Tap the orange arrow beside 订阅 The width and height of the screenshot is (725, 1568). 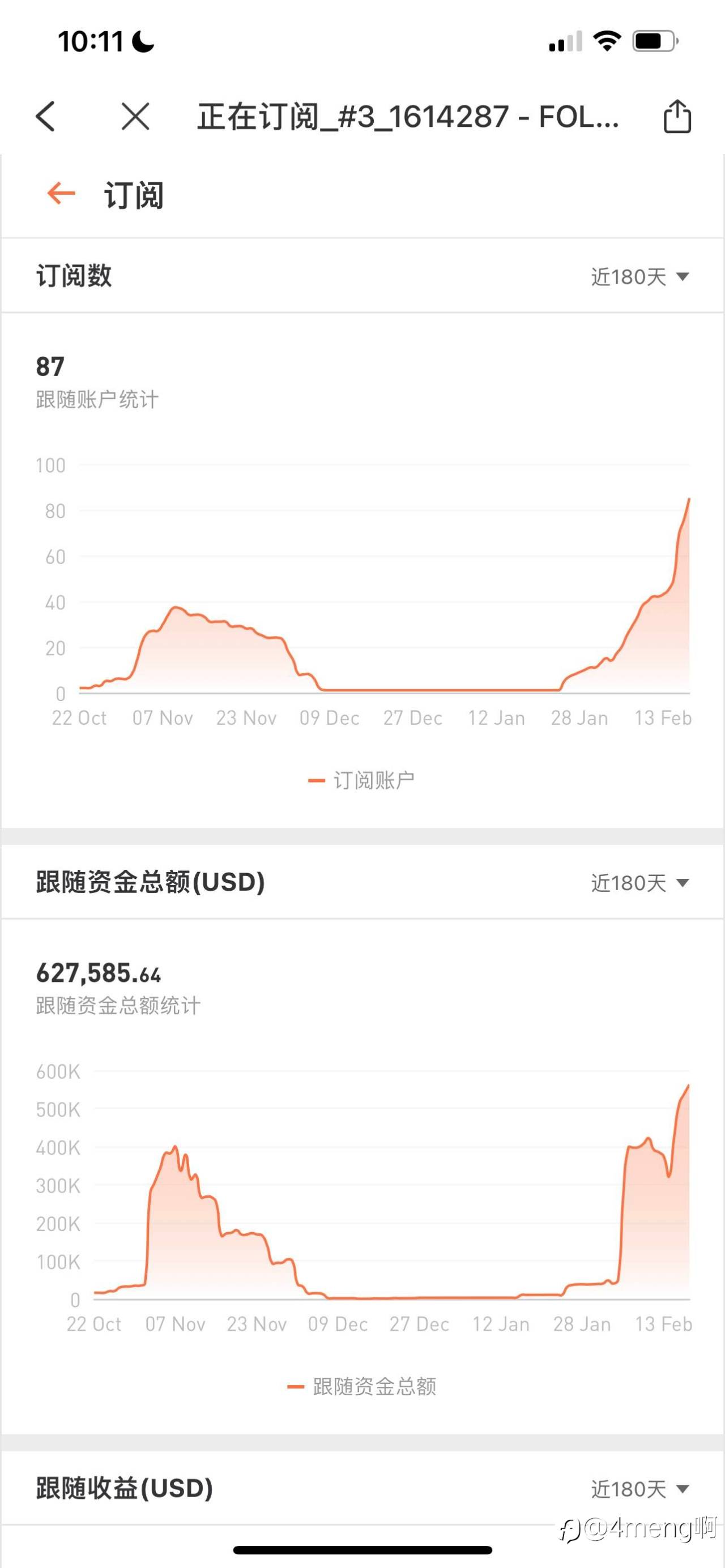[x=61, y=194]
